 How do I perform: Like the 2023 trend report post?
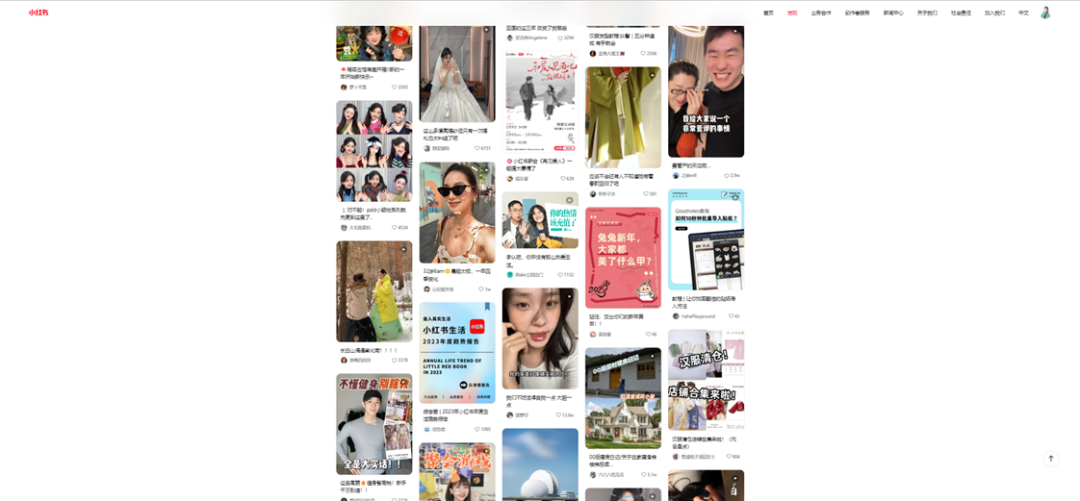coord(477,429)
